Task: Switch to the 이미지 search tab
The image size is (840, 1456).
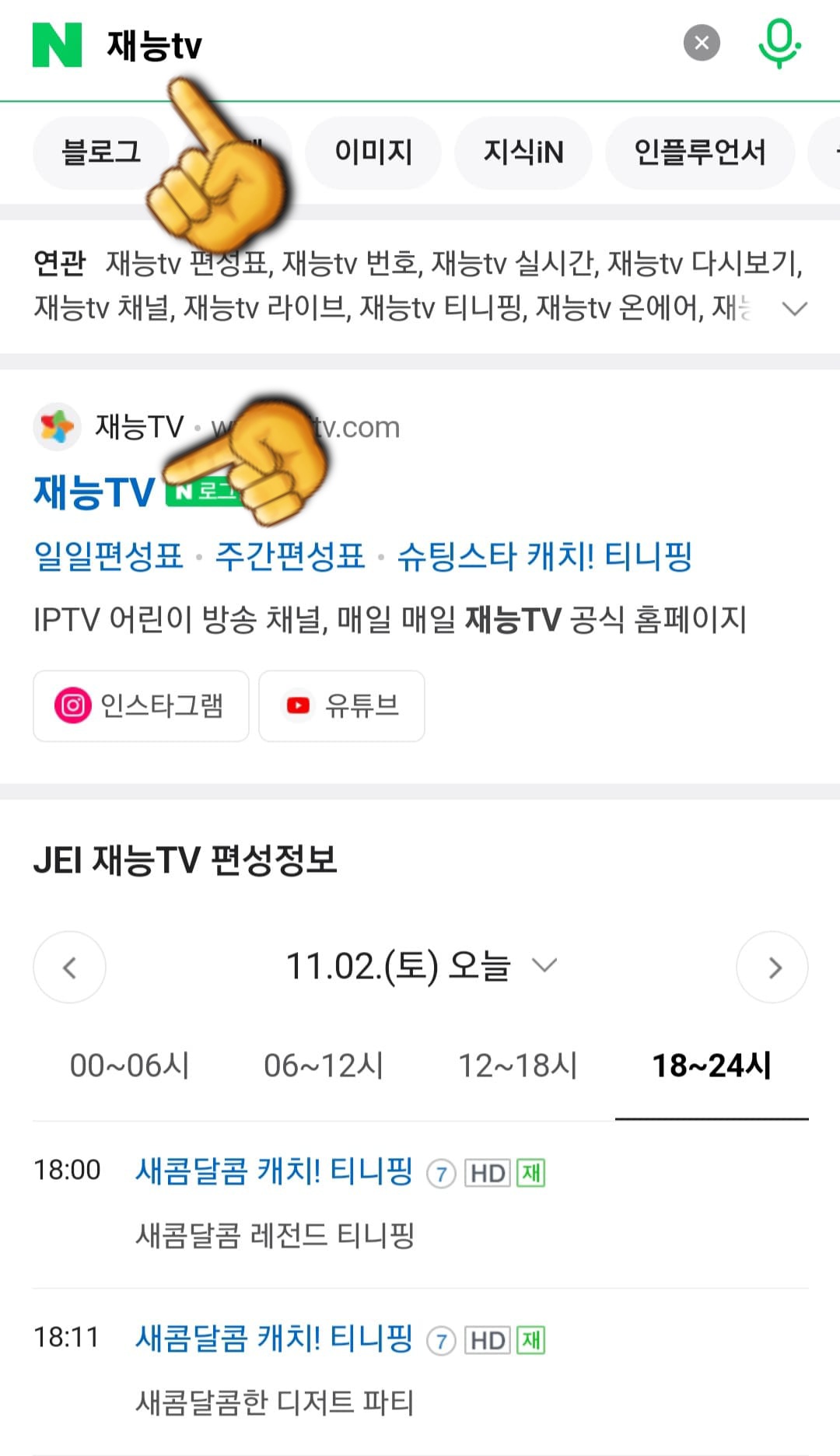Action: [373, 153]
